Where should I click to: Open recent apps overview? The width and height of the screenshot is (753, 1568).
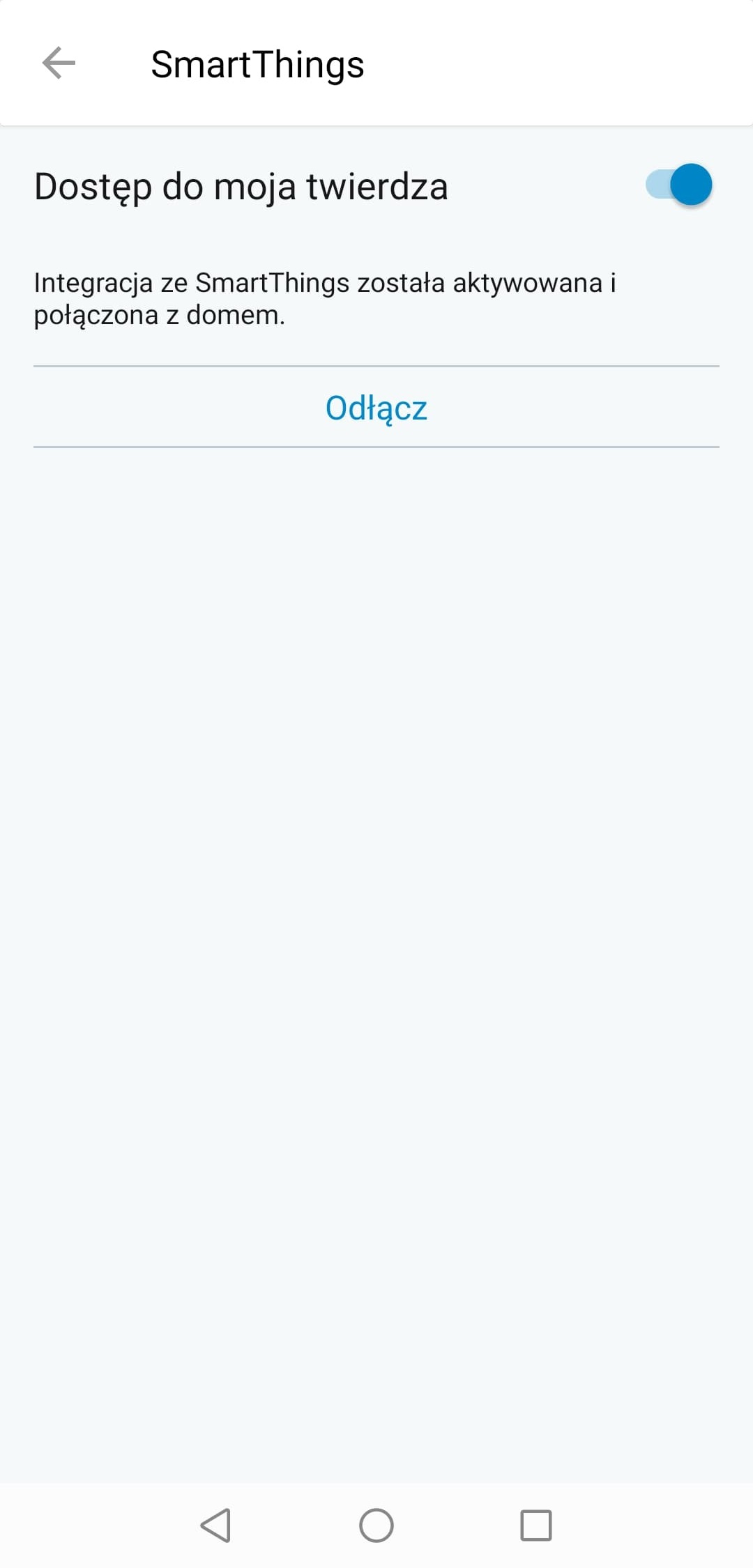tap(536, 1525)
